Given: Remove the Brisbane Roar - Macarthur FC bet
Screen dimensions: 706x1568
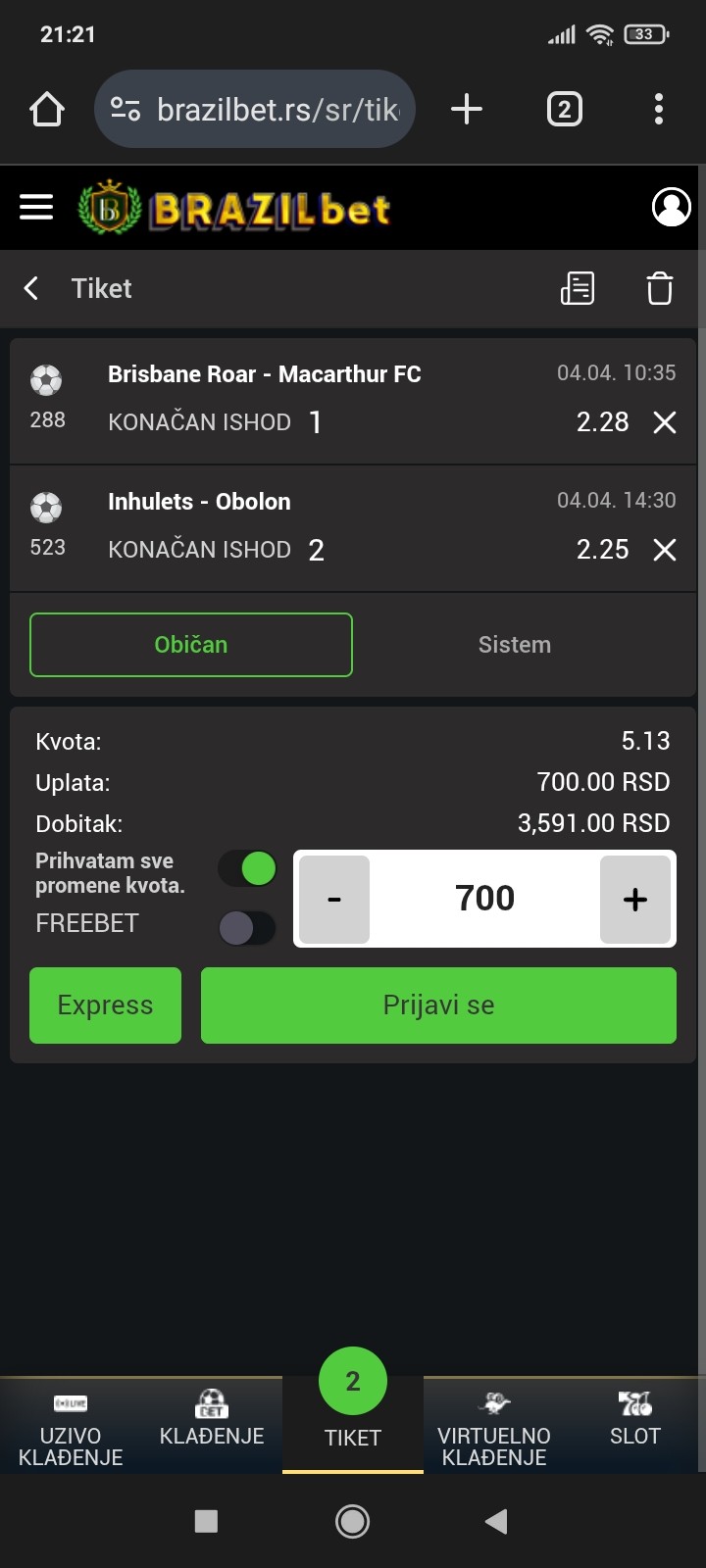Looking at the screenshot, I should pos(665,422).
